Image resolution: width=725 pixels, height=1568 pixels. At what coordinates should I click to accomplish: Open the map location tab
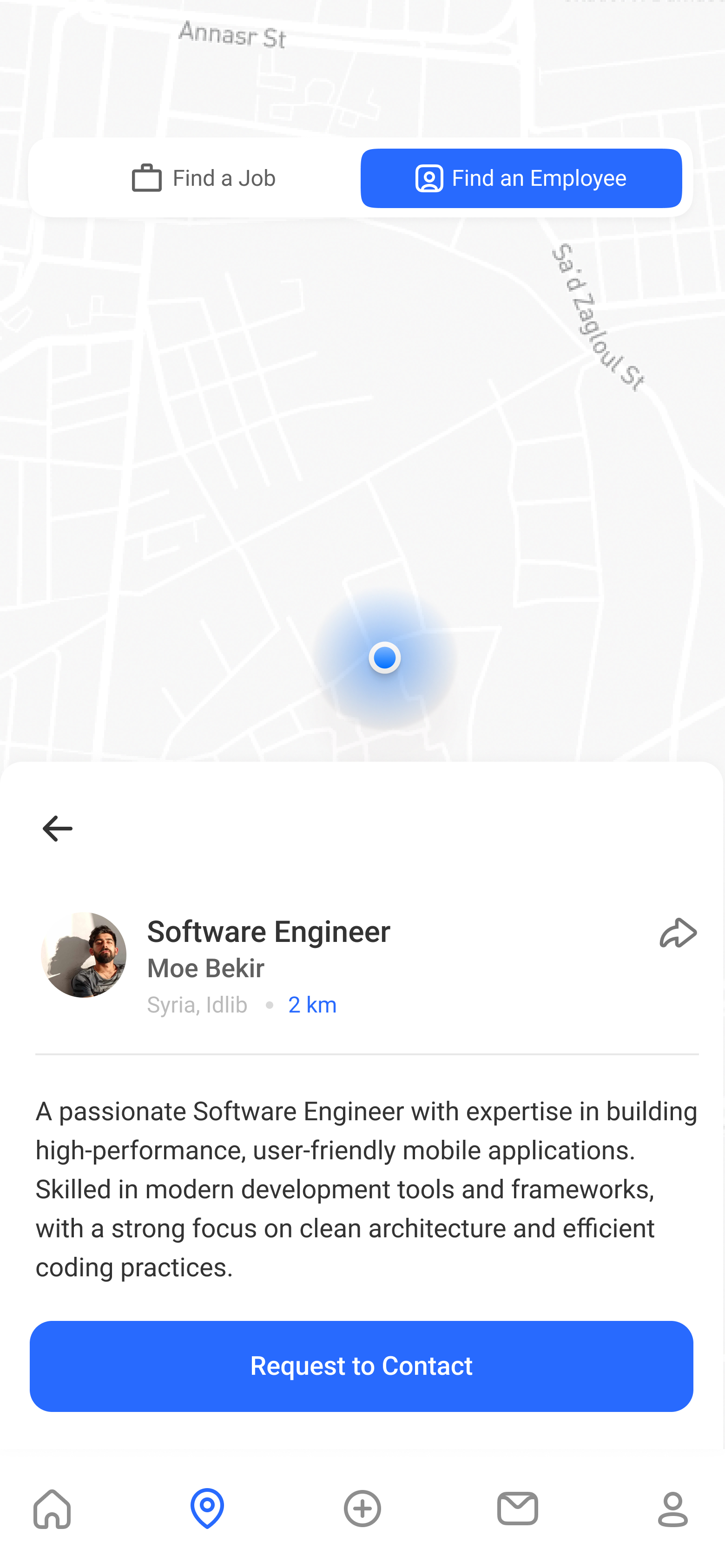[x=207, y=1509]
